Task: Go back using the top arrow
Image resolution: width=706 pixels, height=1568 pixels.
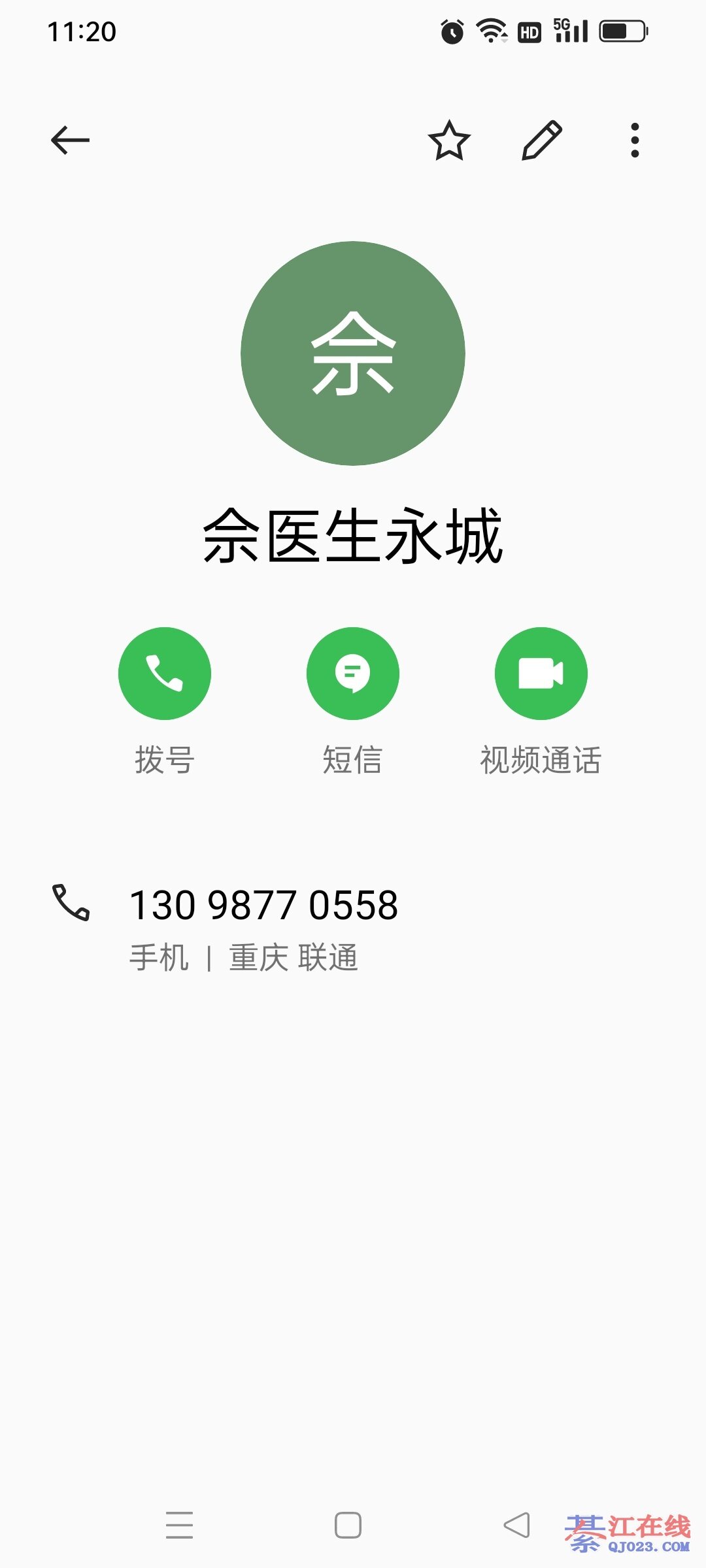Action: click(70, 140)
